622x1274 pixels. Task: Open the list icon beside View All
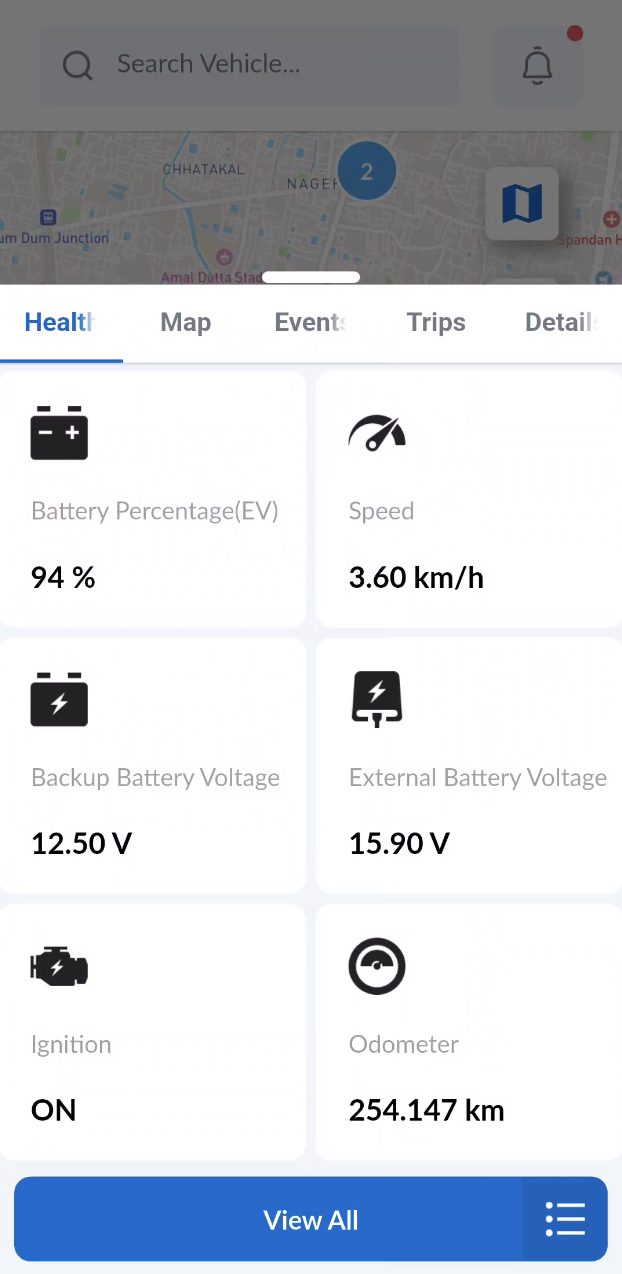[565, 1220]
